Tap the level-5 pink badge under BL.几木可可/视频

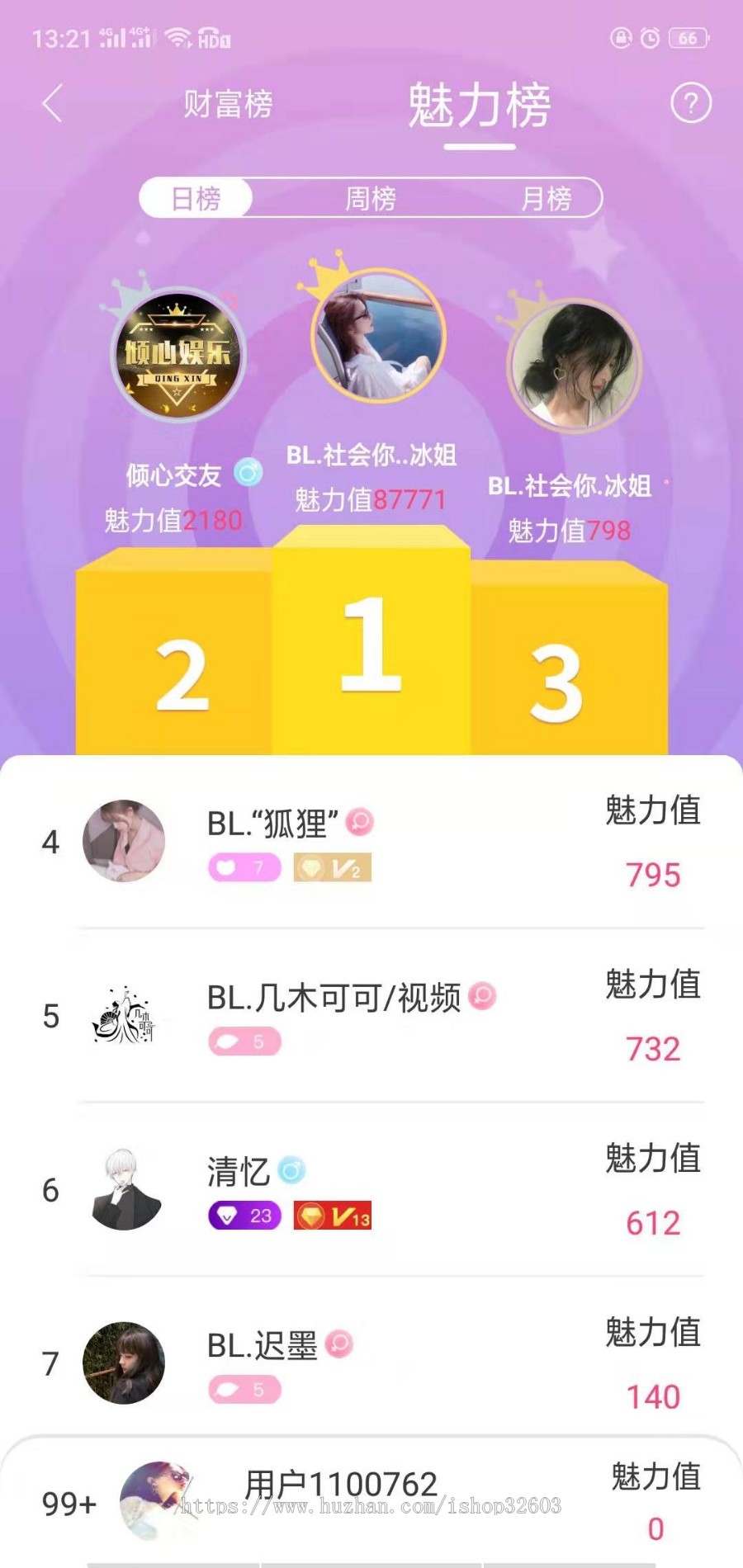click(x=244, y=1041)
